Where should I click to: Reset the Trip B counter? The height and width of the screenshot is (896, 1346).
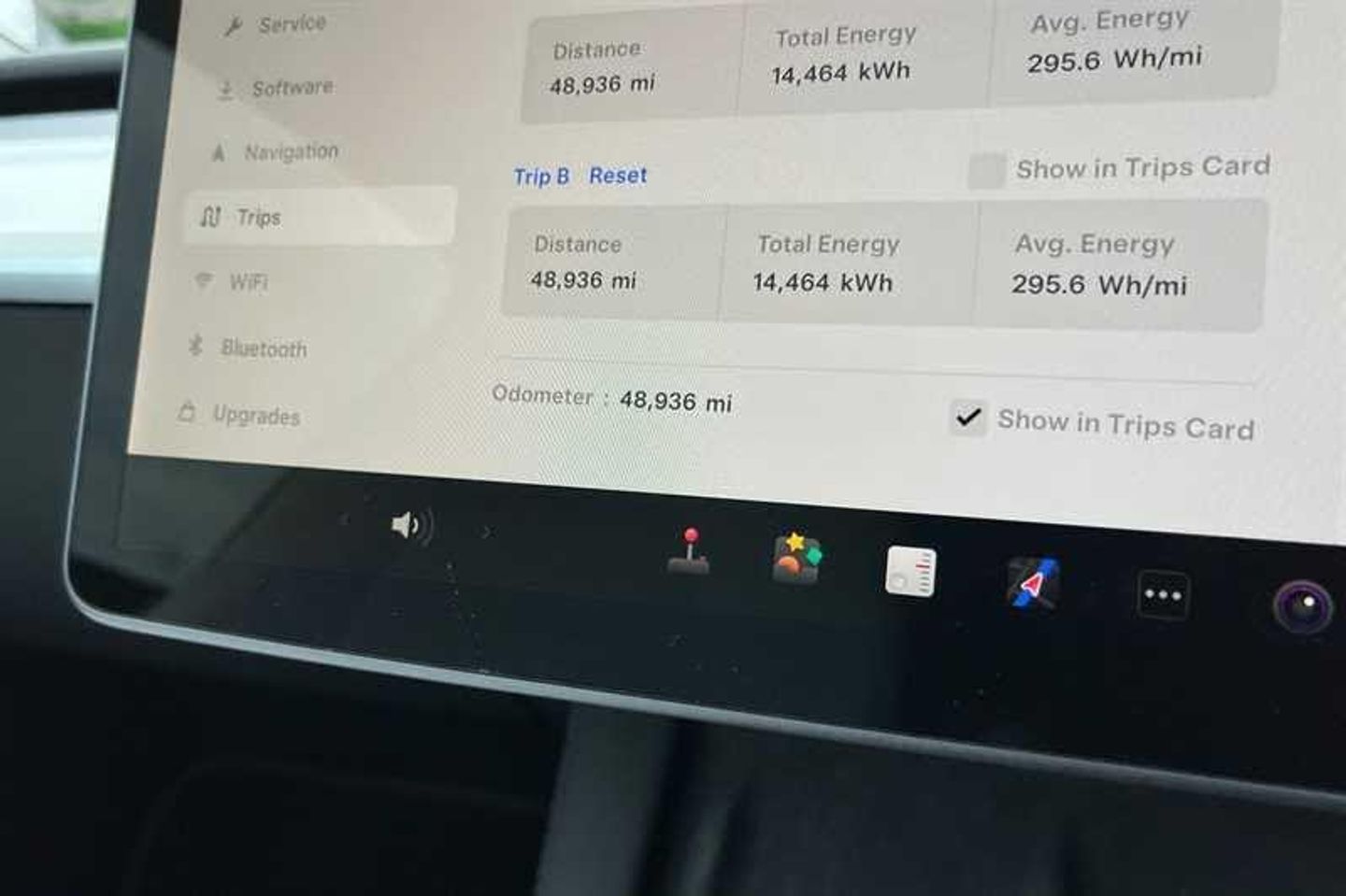618,176
